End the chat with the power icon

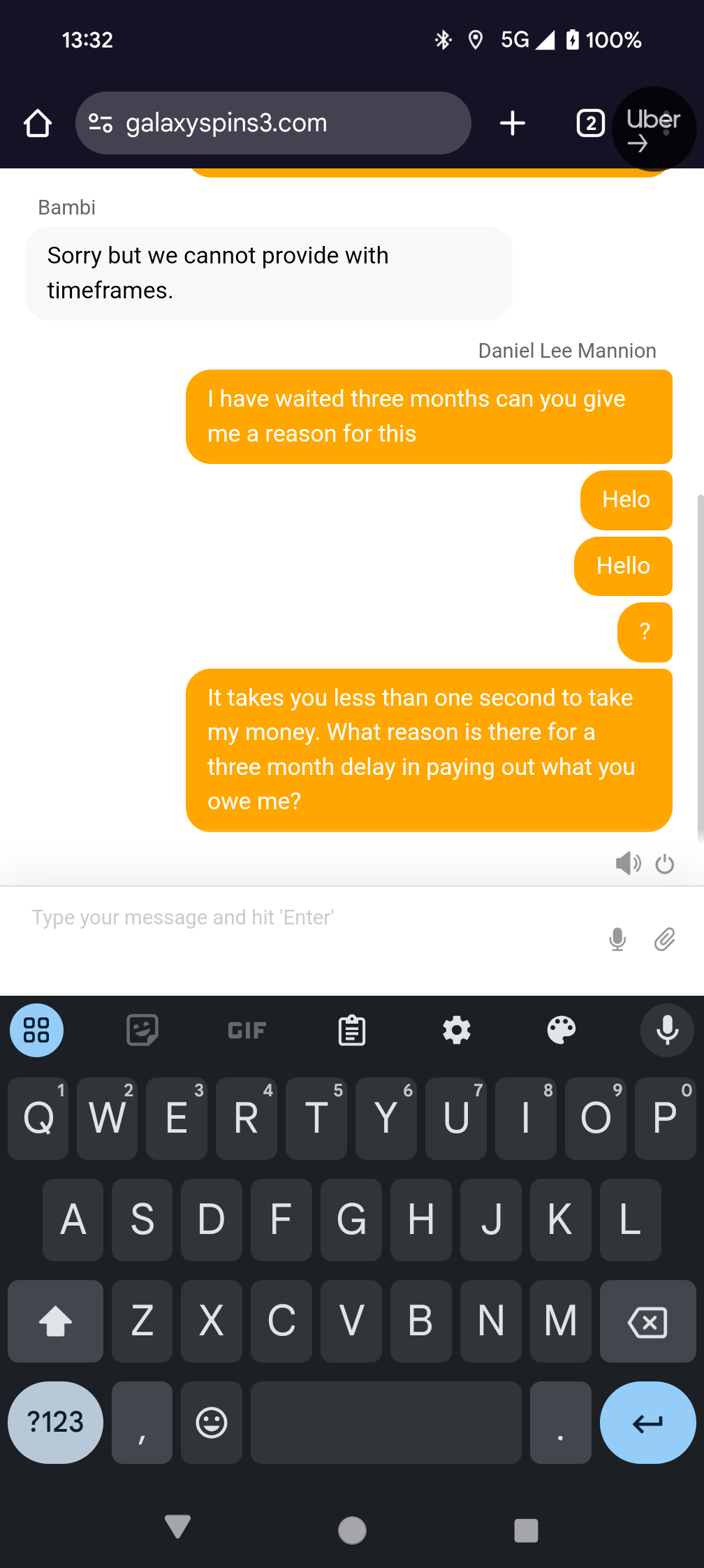pos(665,864)
